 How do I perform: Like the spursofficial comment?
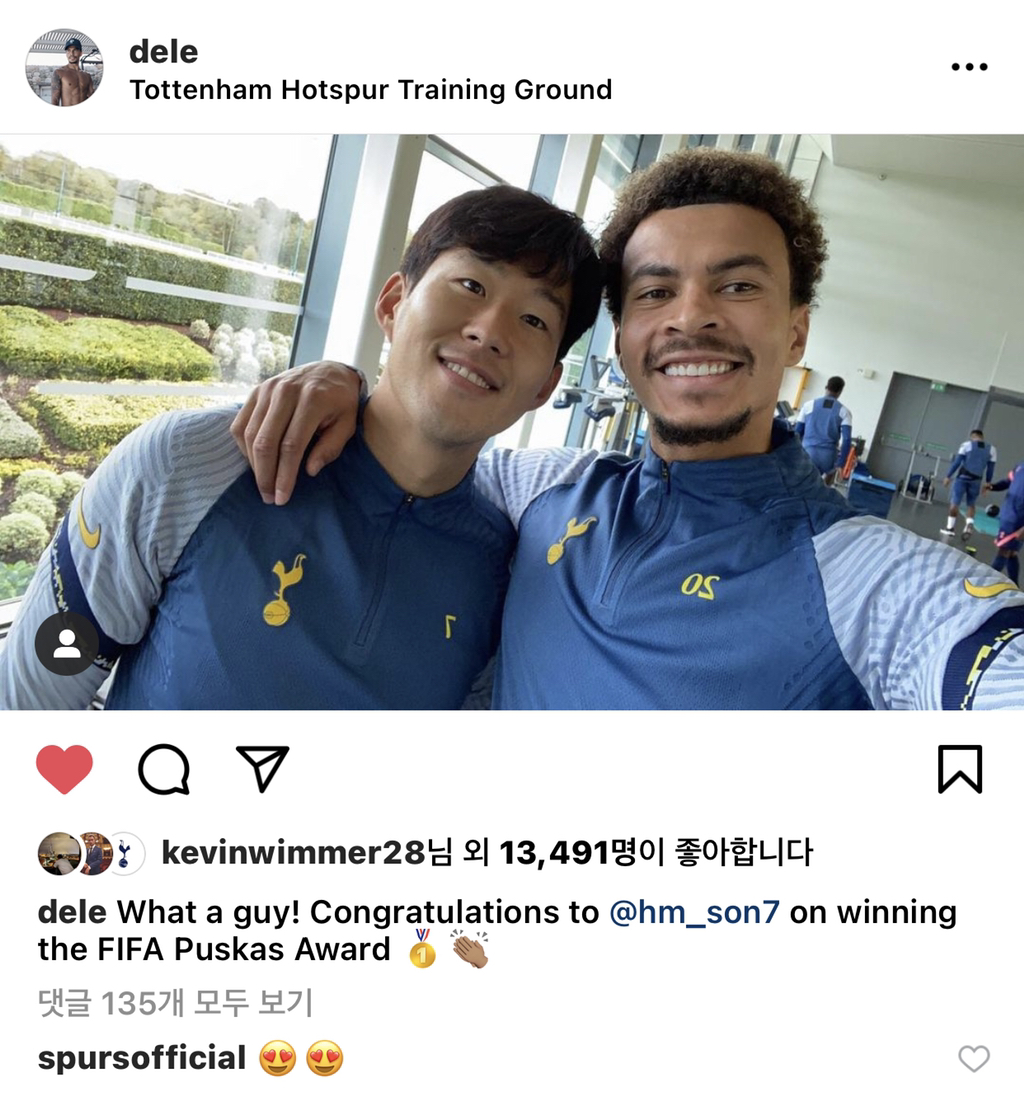(973, 1058)
